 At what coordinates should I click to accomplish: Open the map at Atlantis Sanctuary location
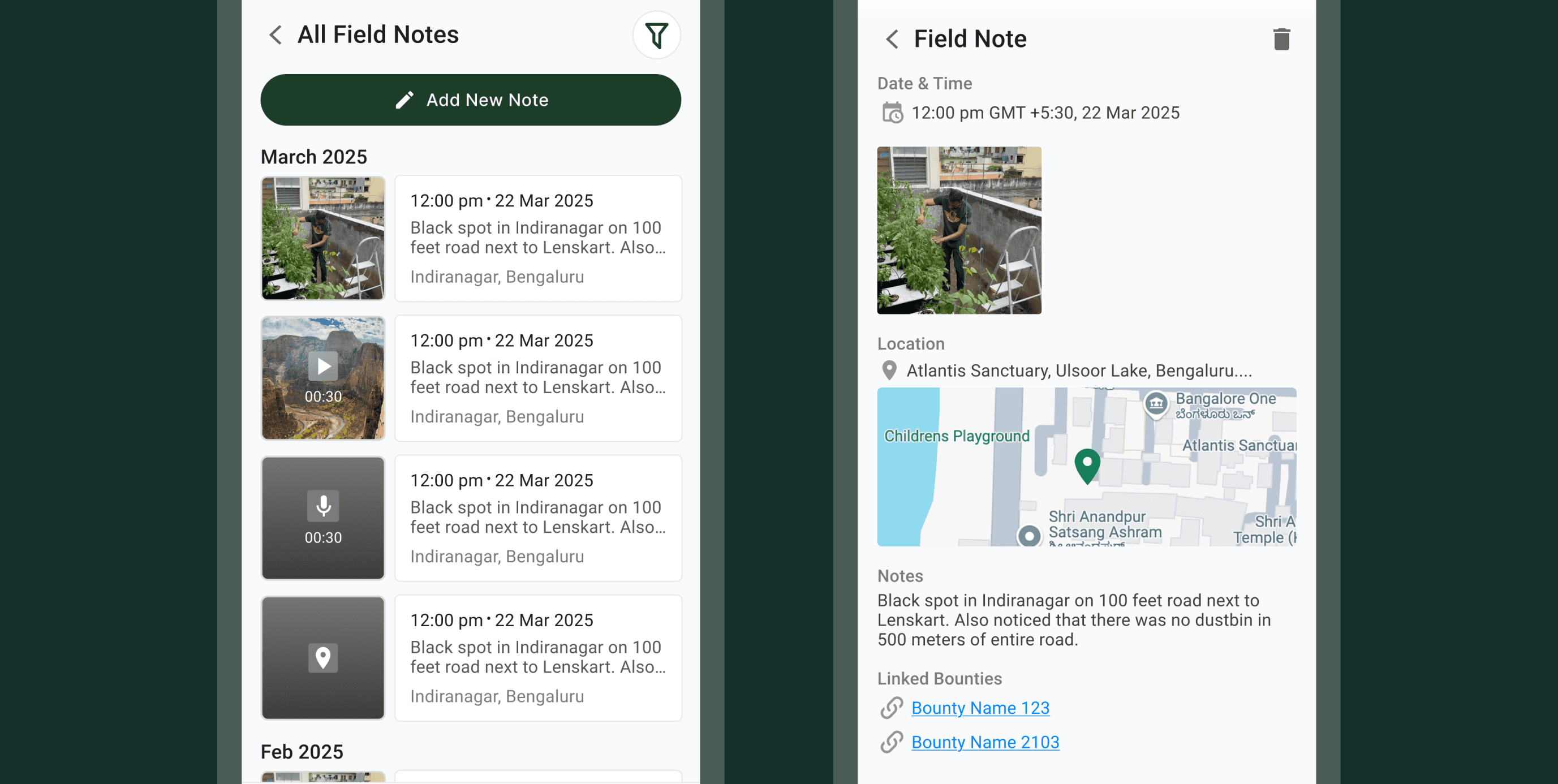click(x=1086, y=467)
